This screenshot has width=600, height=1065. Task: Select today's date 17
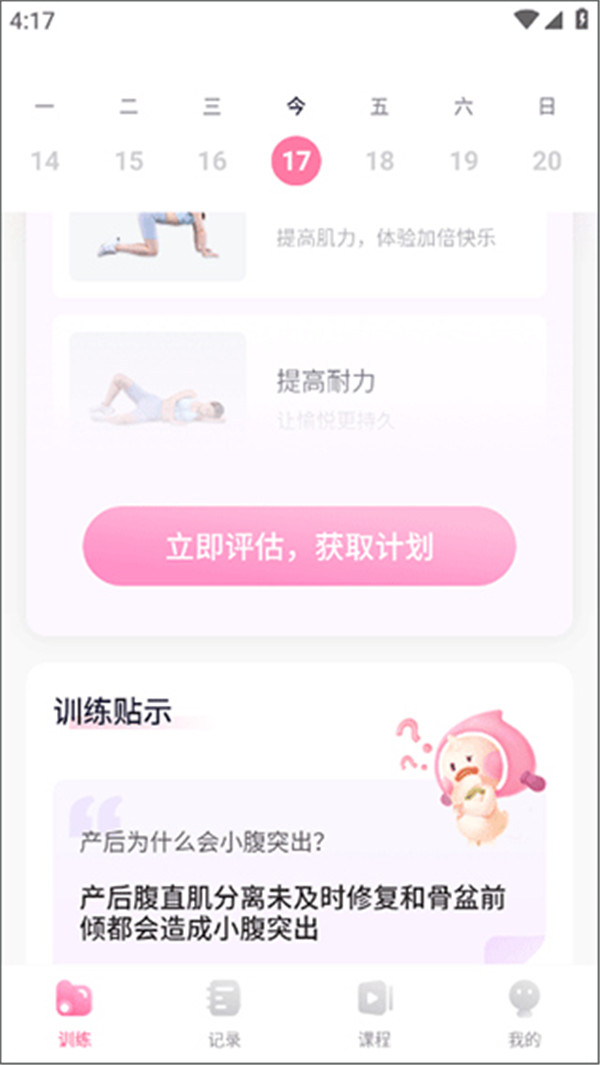point(296,161)
